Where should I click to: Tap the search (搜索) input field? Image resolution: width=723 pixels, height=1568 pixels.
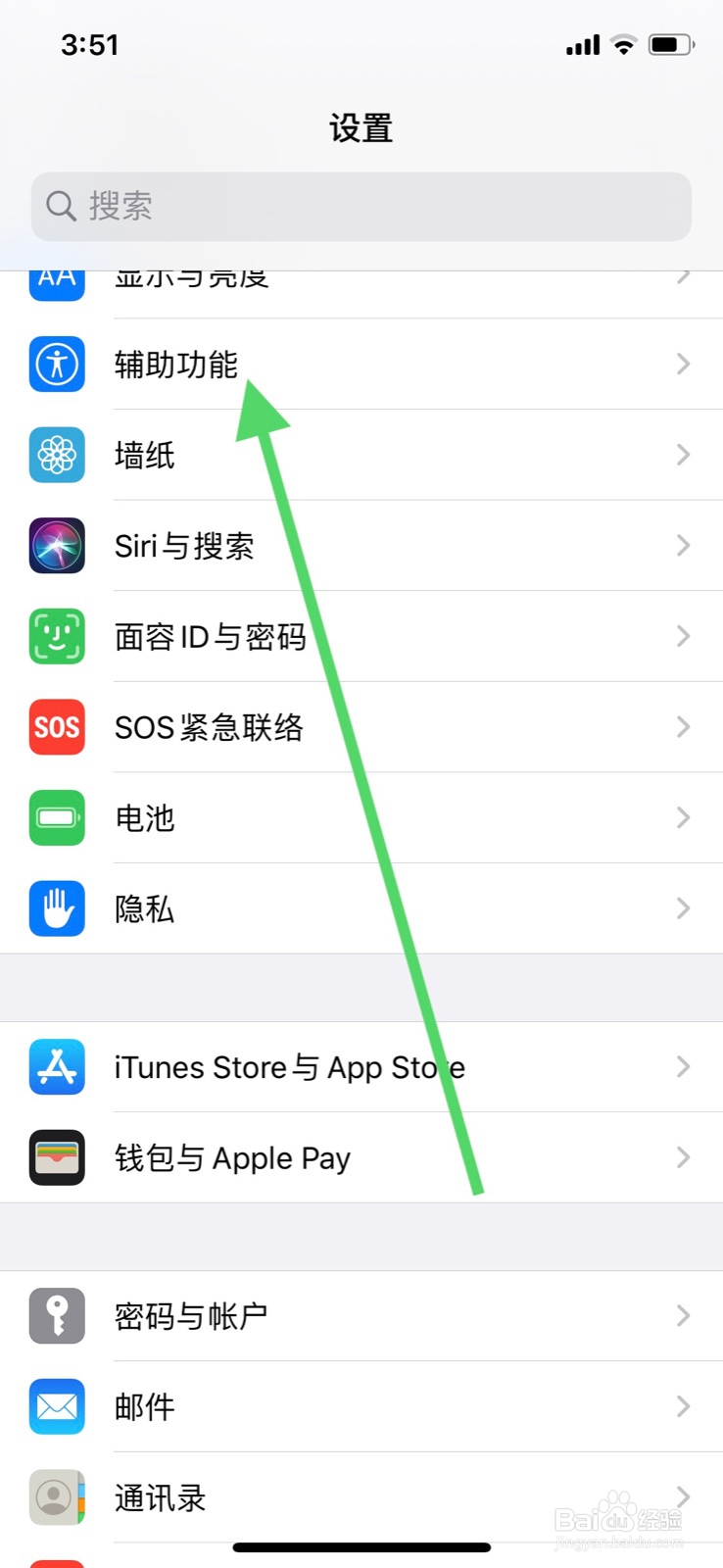(x=361, y=207)
